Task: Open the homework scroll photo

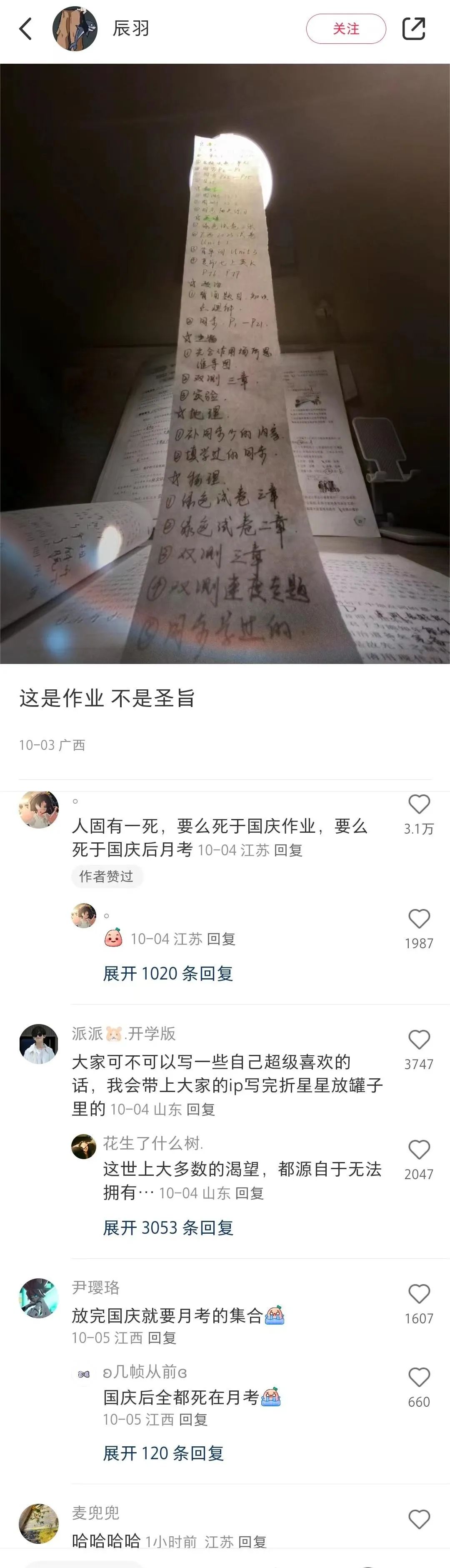Action: tap(225, 363)
